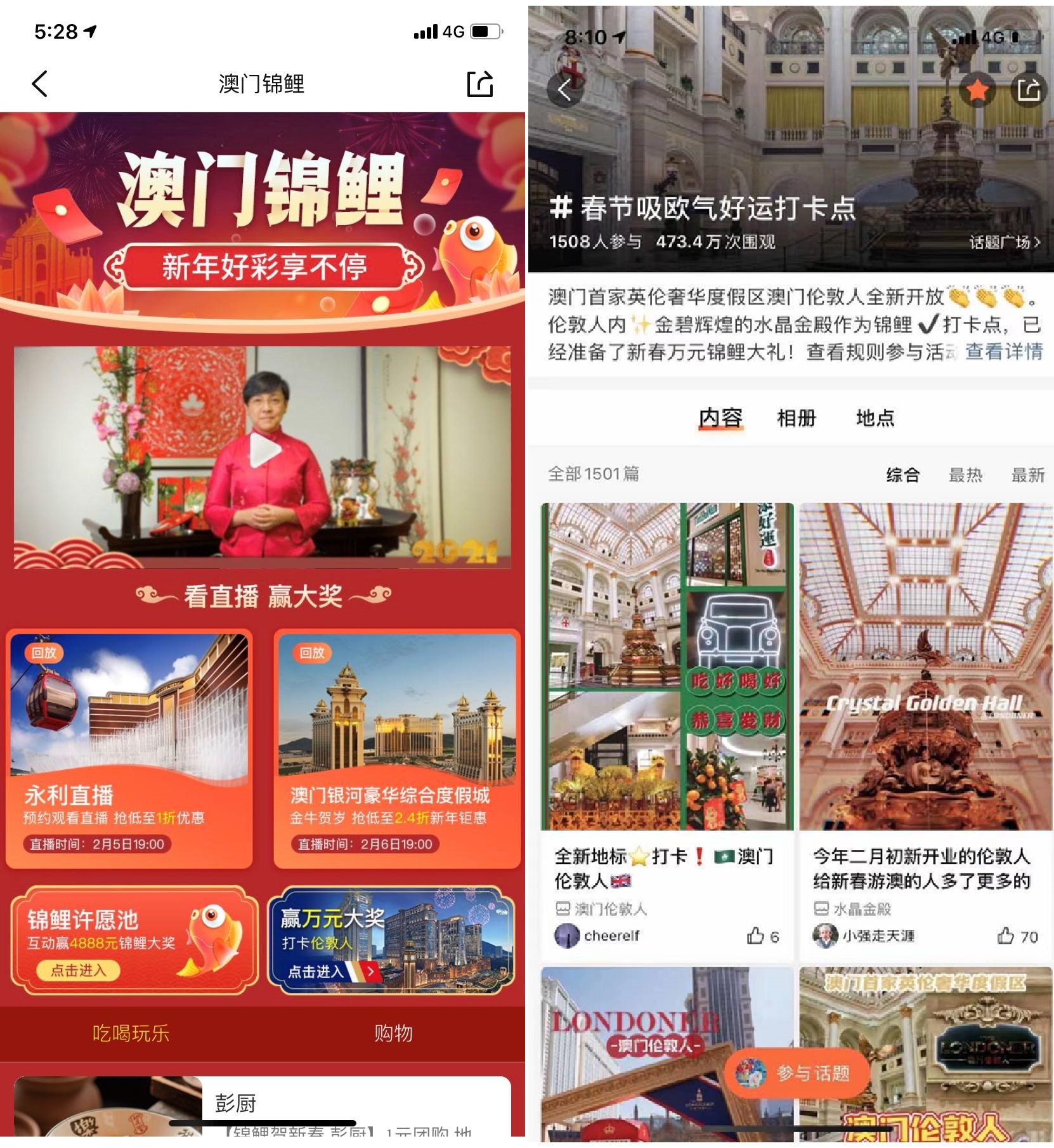Open the 永利直播 replay card
The width and height of the screenshot is (1054, 1148).
[129, 748]
